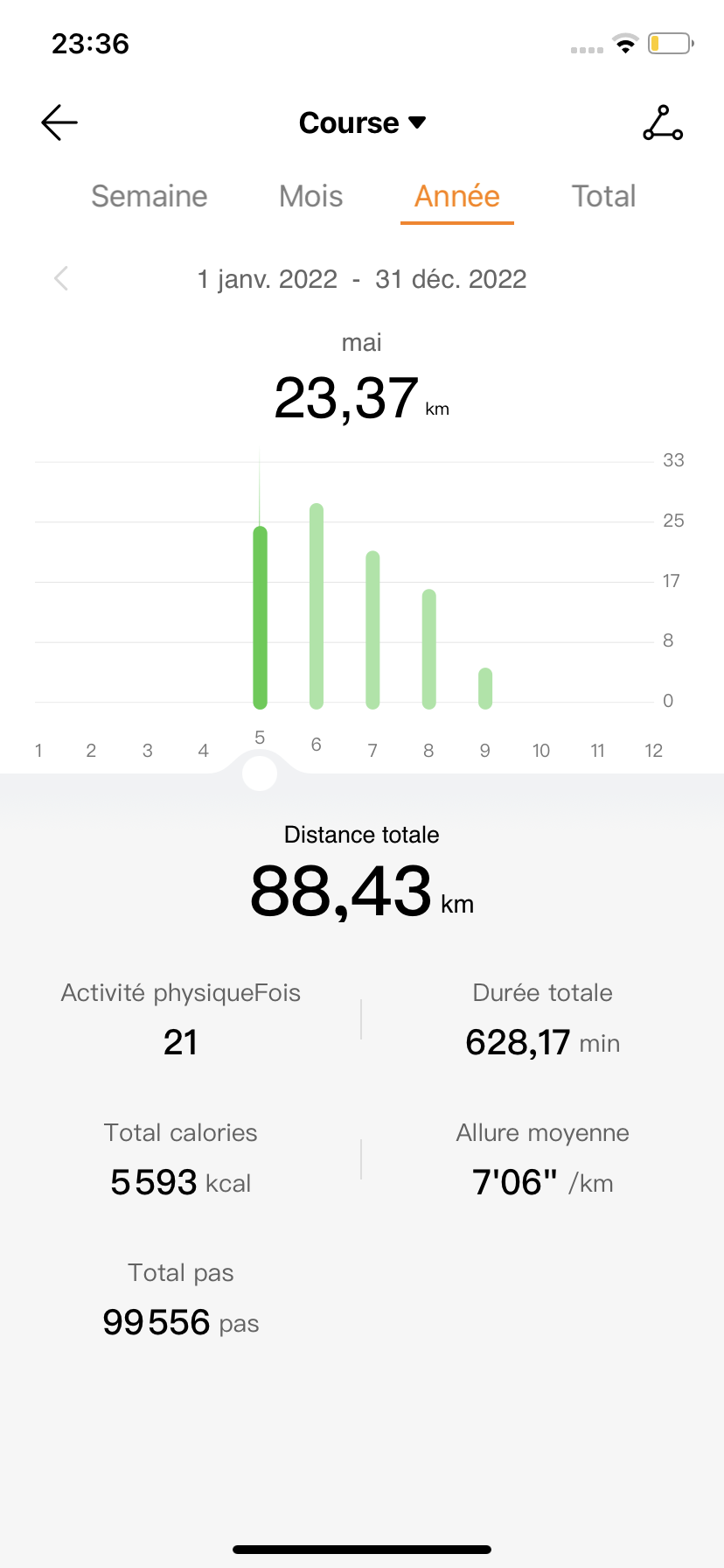
Task: Open the route track icon
Action: point(663,123)
